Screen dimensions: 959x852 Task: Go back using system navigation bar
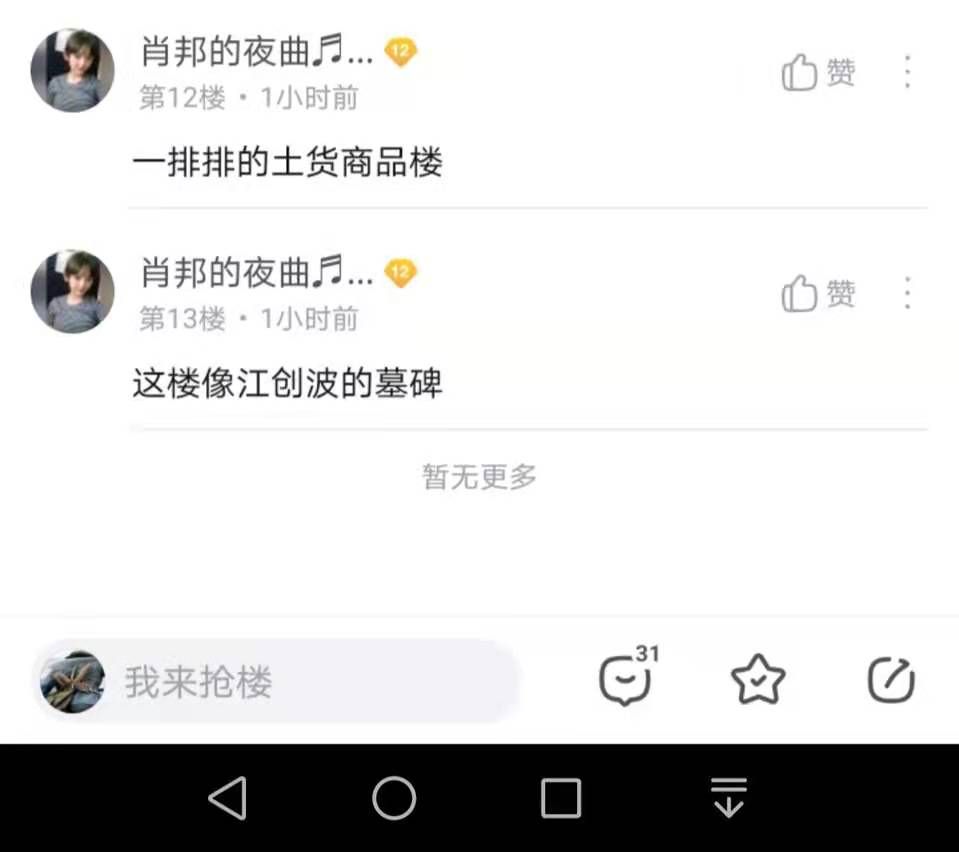pyautogui.click(x=228, y=798)
